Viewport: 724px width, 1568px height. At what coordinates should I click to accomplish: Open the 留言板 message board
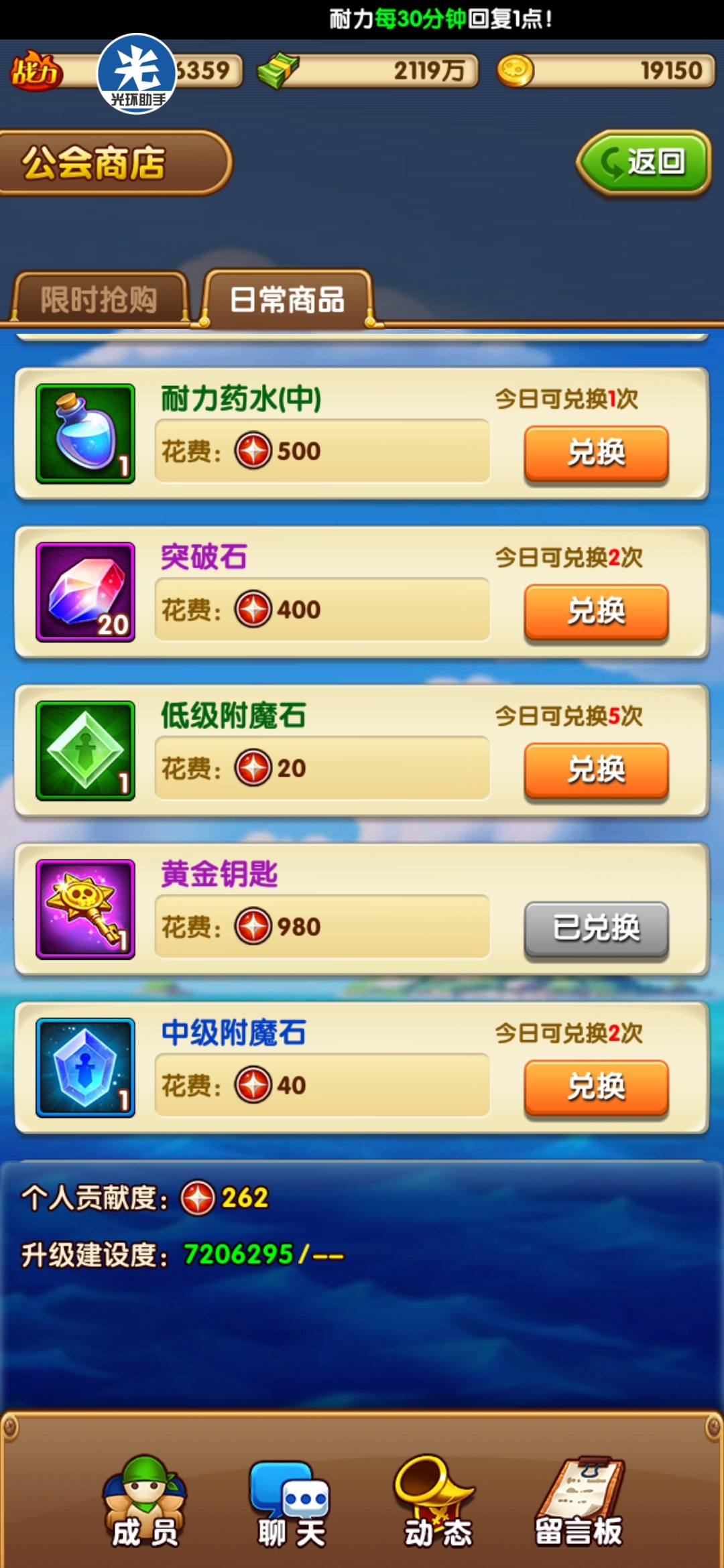tap(579, 1501)
